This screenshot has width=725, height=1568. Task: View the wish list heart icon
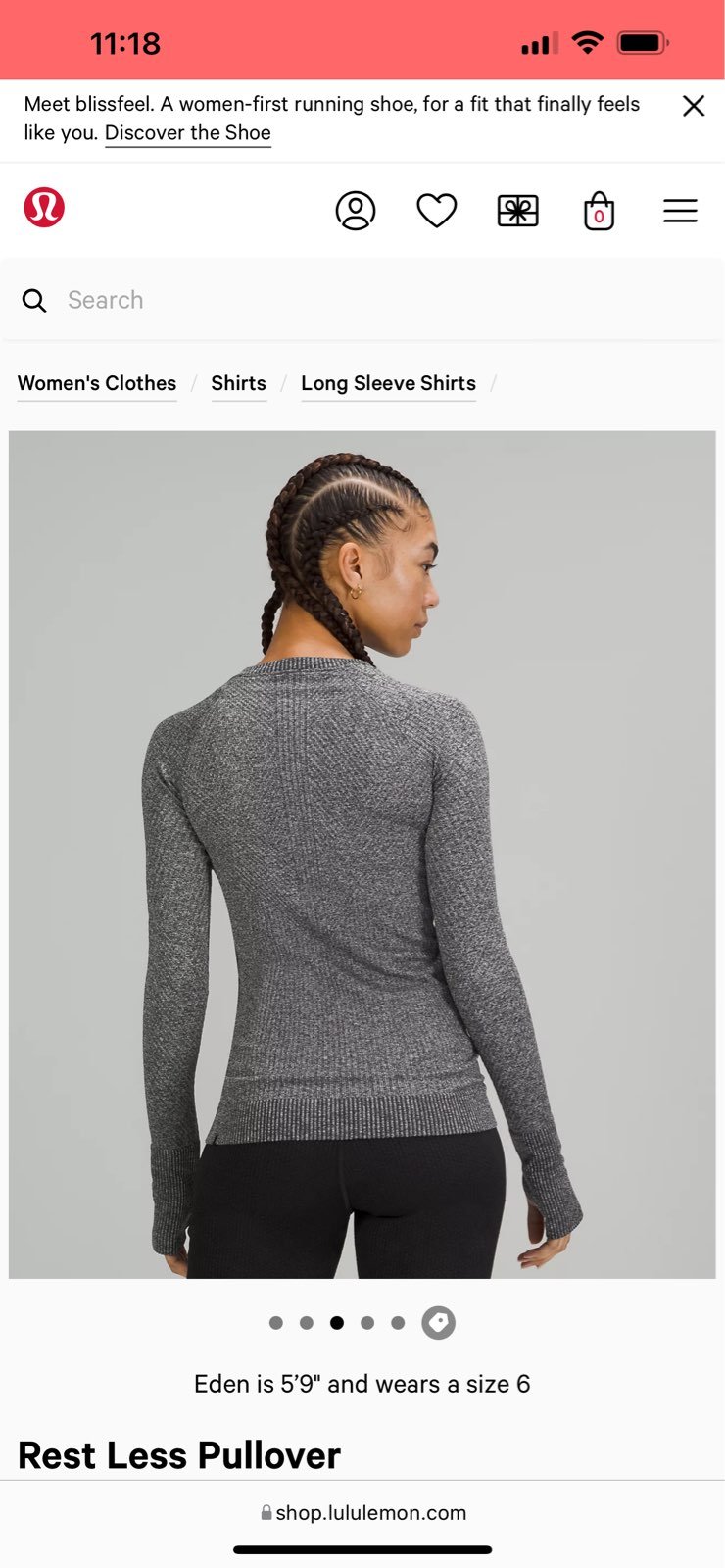(437, 211)
